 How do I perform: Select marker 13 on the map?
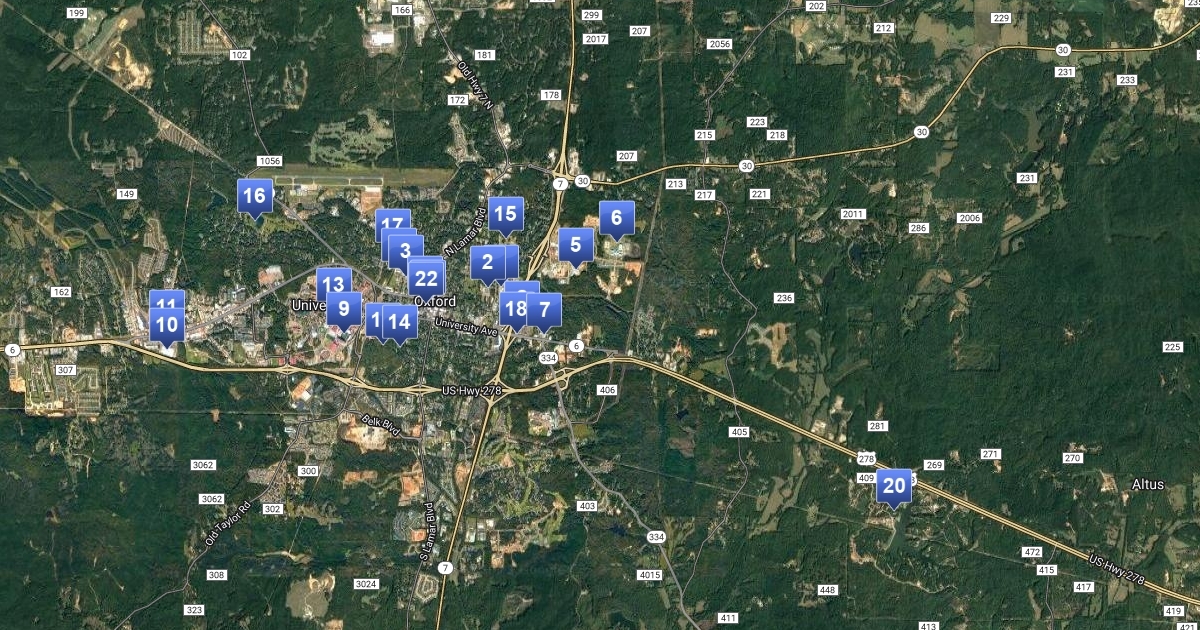pos(334,284)
